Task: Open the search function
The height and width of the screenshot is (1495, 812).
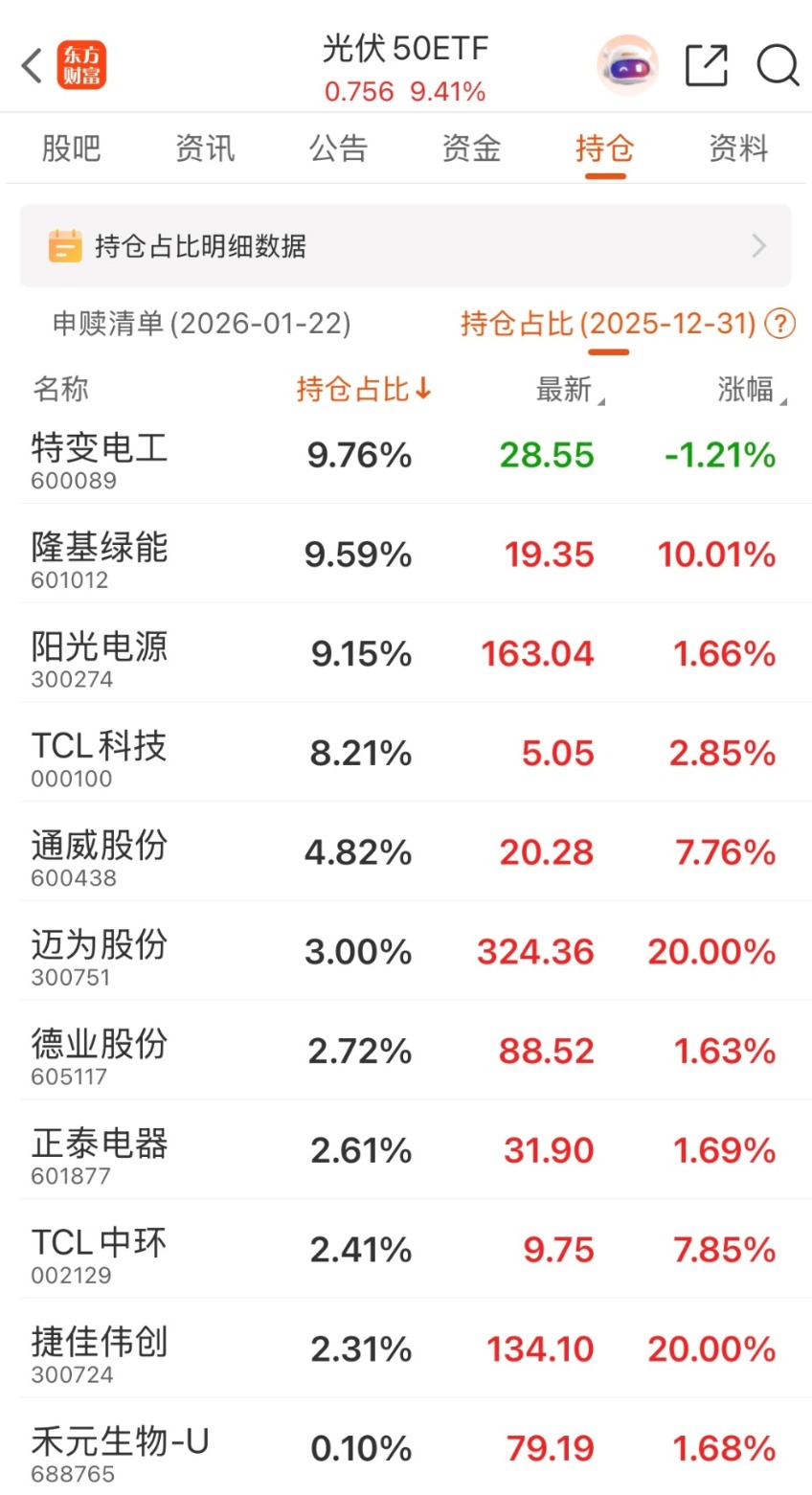Action: tap(779, 65)
